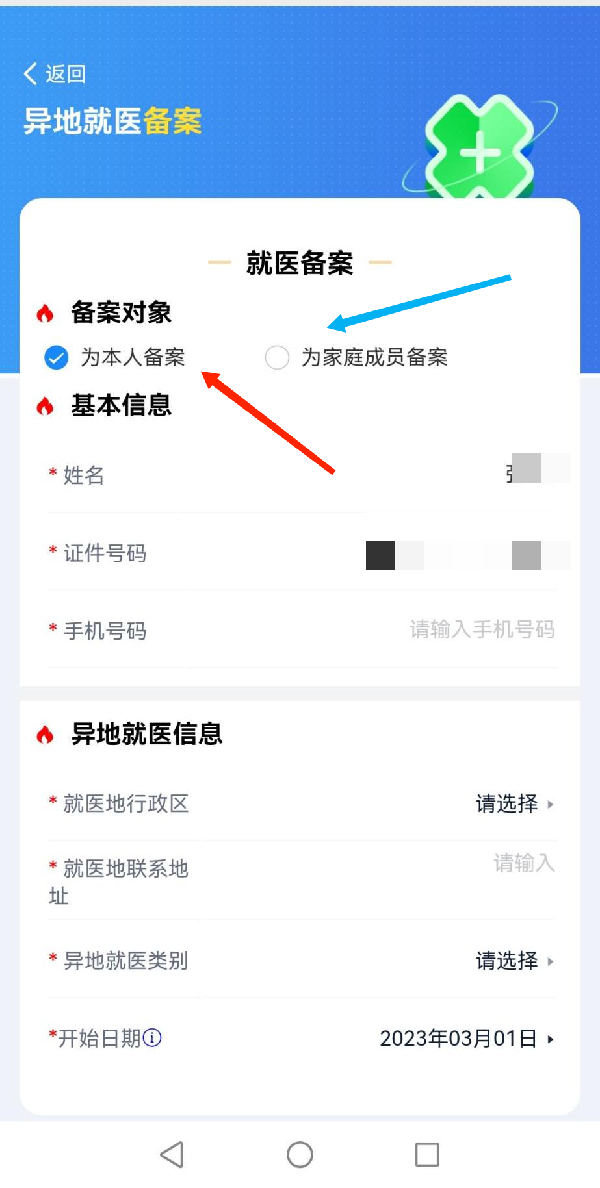Open 就医地行政区 picker
Image resolution: width=600 pixels, height=1188 pixels.
click(514, 804)
